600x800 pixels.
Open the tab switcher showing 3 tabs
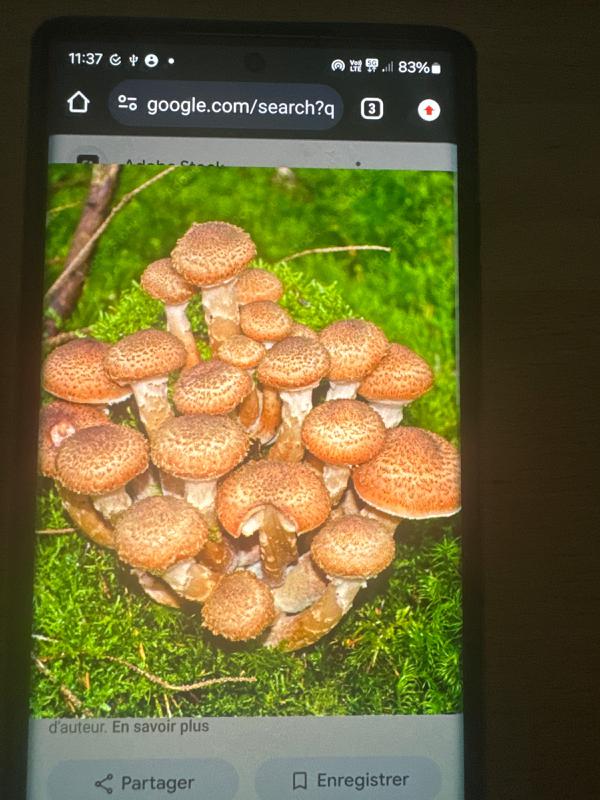(x=371, y=108)
